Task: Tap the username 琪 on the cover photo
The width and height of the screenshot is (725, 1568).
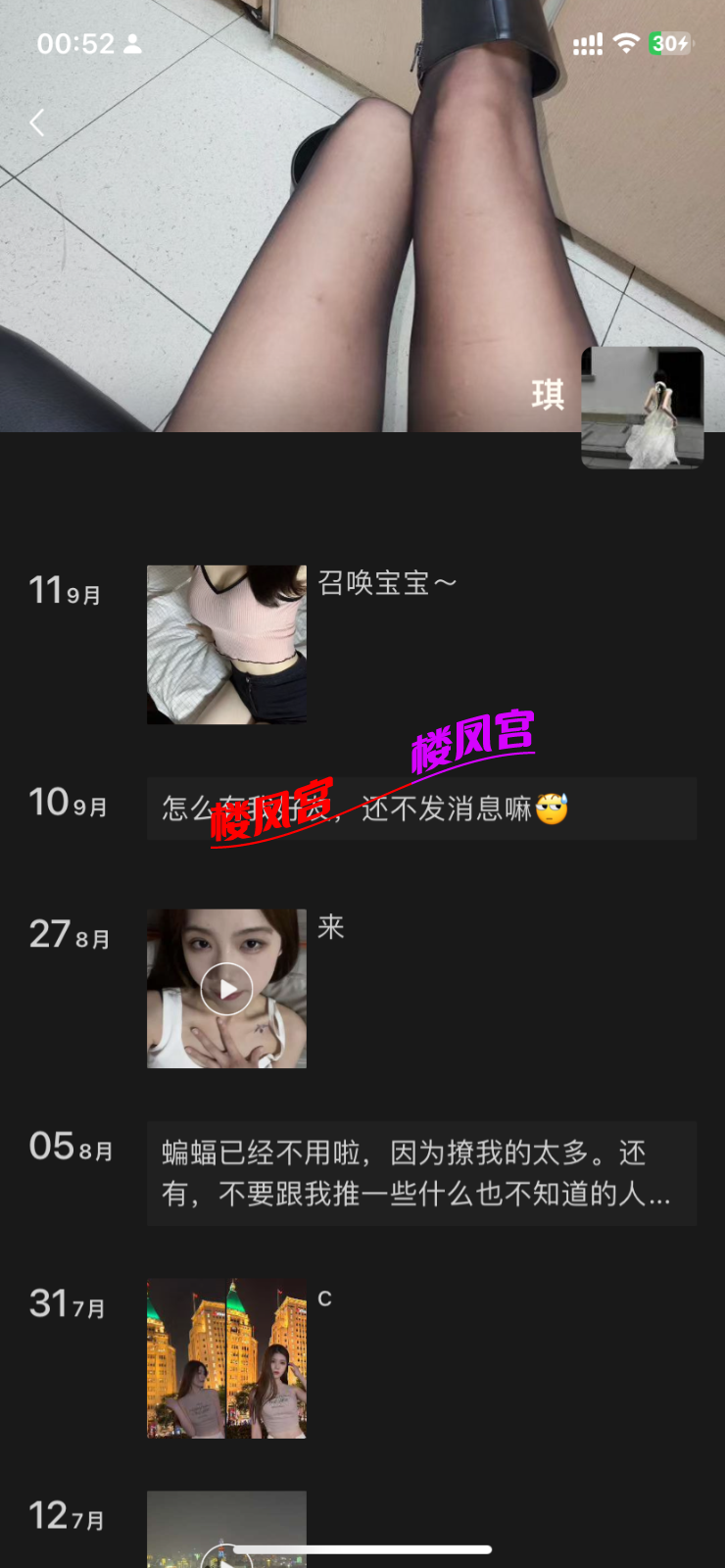Action: tap(549, 395)
